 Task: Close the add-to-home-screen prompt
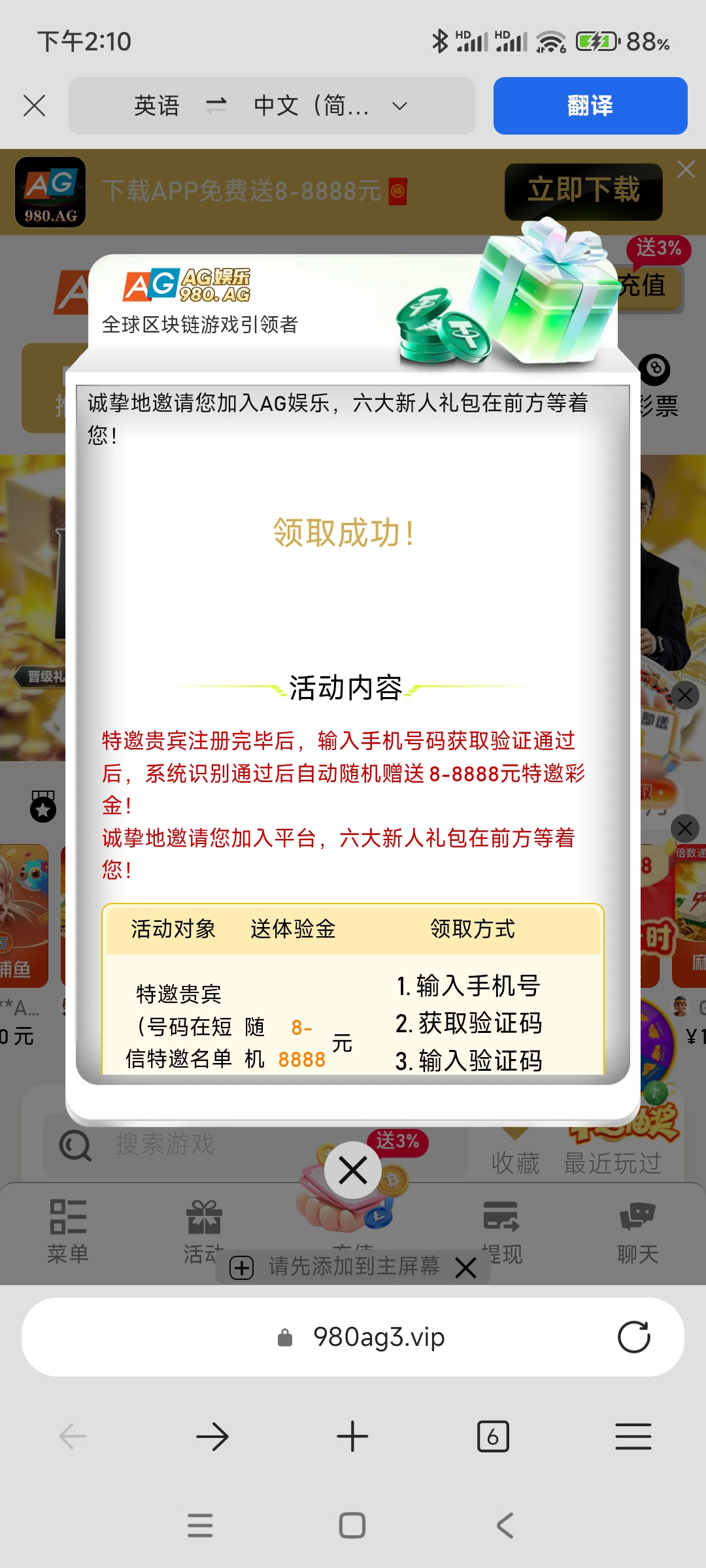pyautogui.click(x=465, y=1268)
